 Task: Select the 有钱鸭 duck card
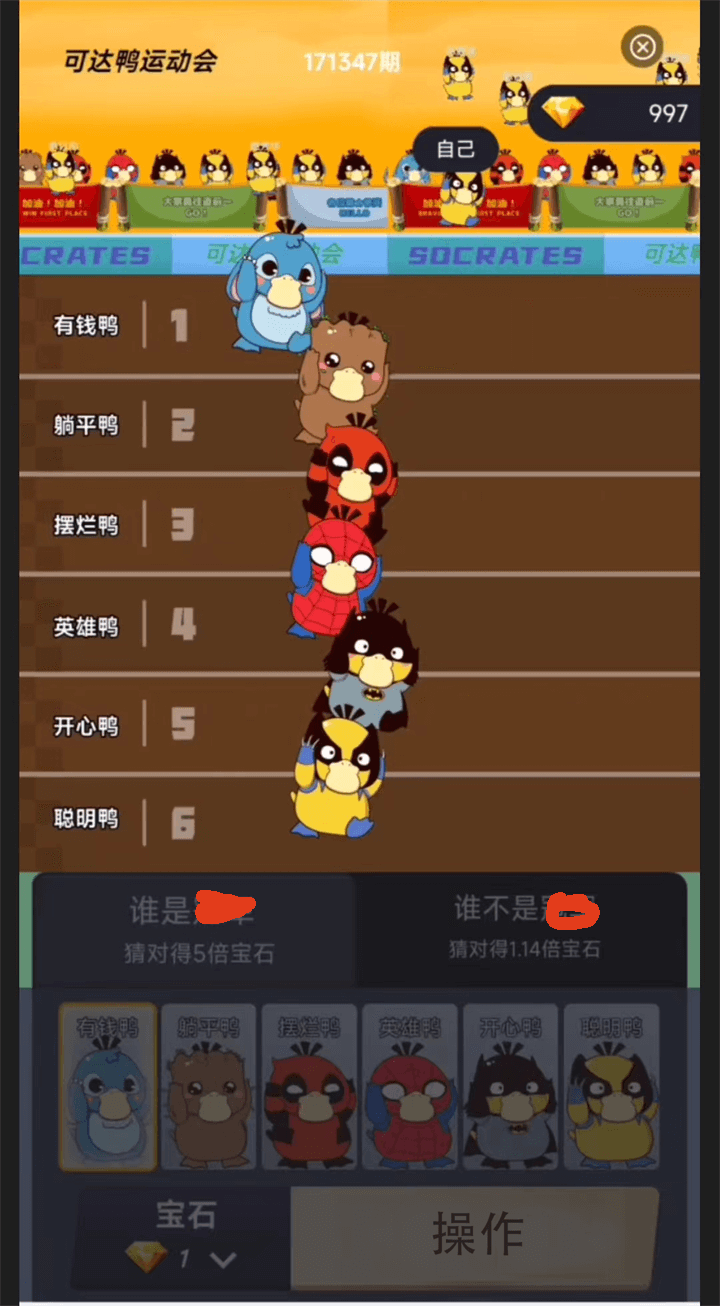coord(108,1087)
